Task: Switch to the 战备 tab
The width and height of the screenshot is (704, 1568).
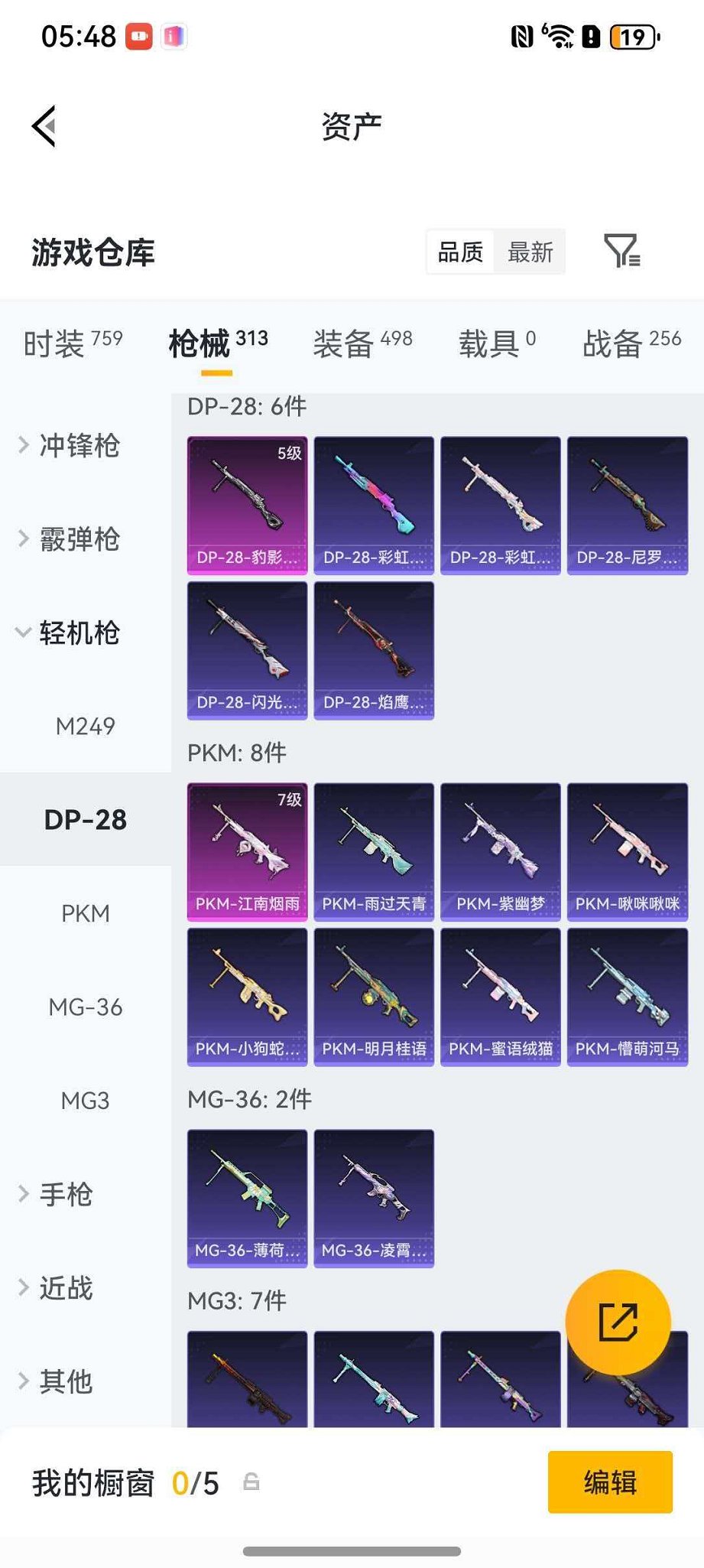Action: [x=631, y=343]
